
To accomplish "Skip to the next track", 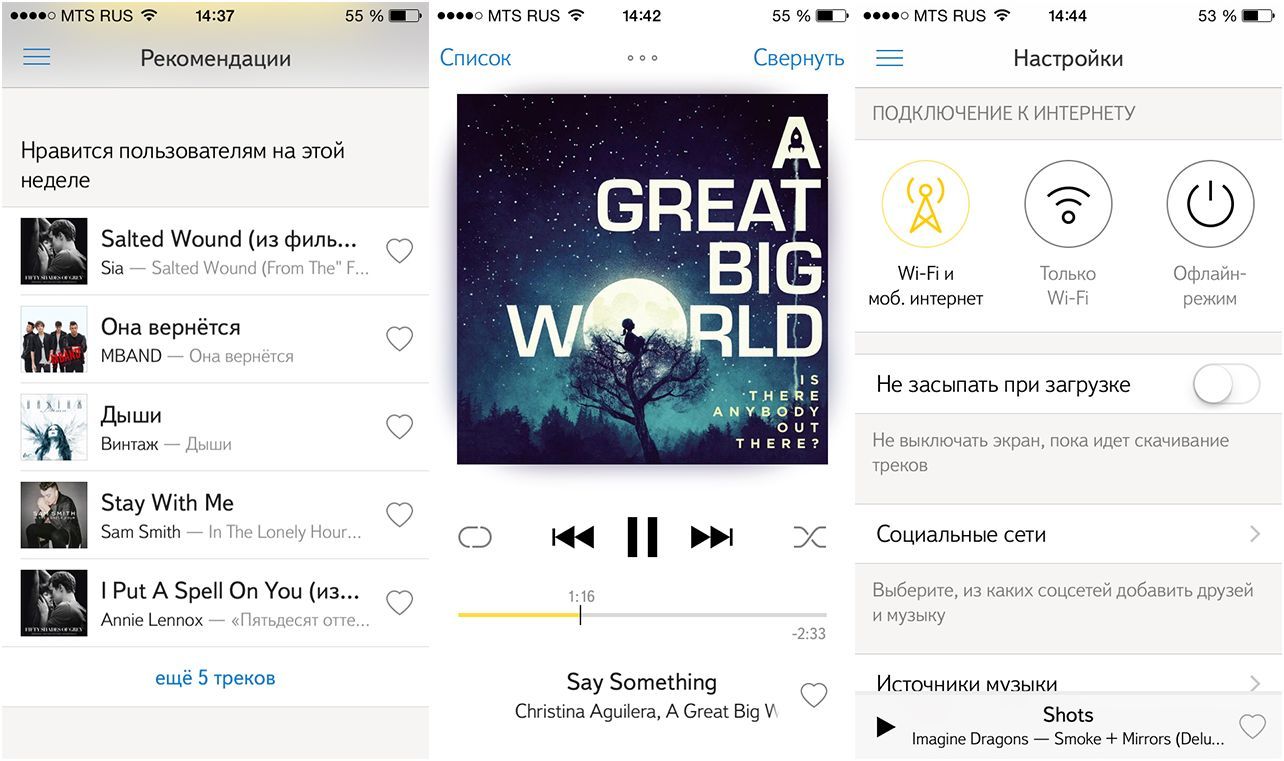I will coord(711,537).
